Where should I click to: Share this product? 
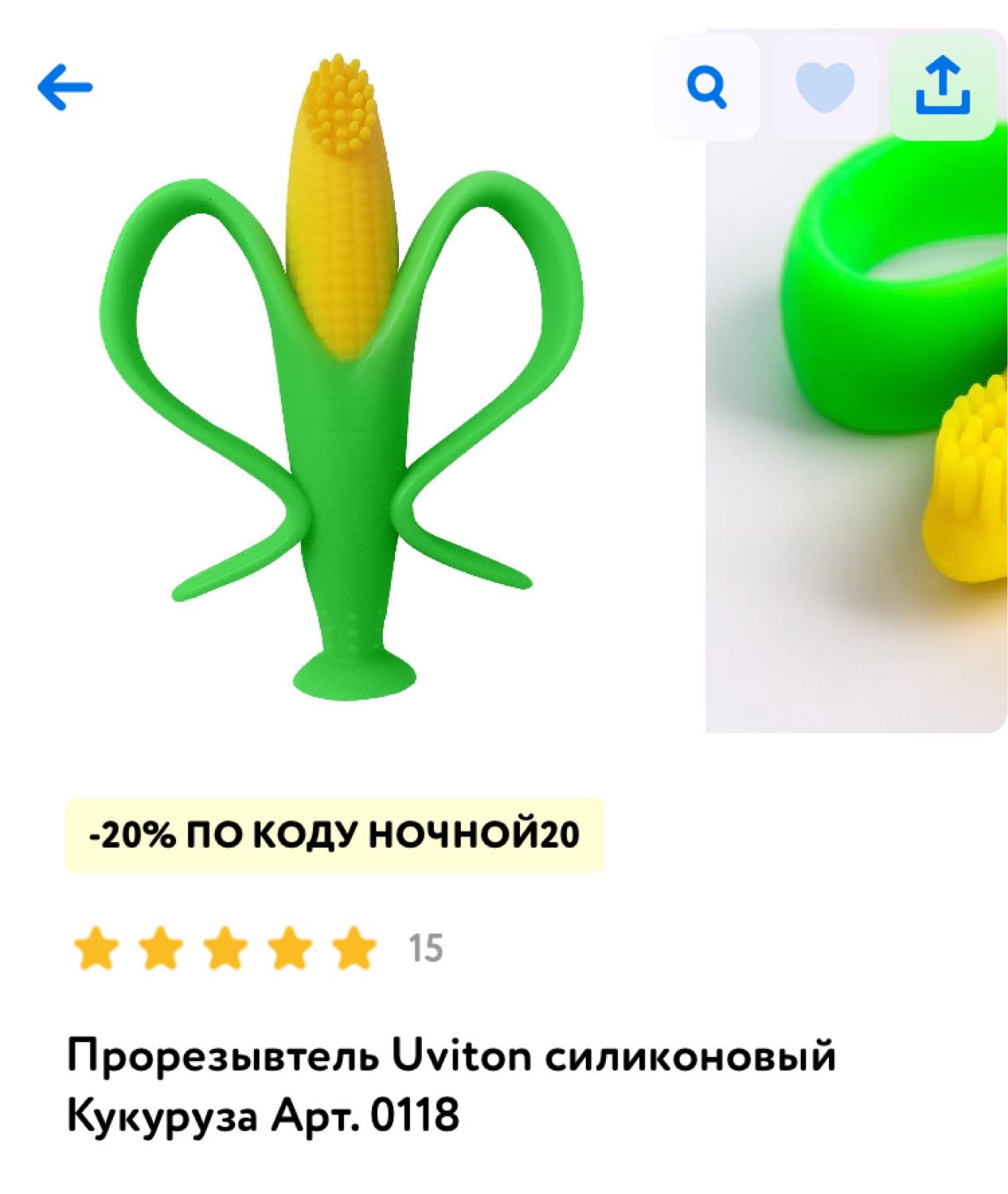point(943,86)
